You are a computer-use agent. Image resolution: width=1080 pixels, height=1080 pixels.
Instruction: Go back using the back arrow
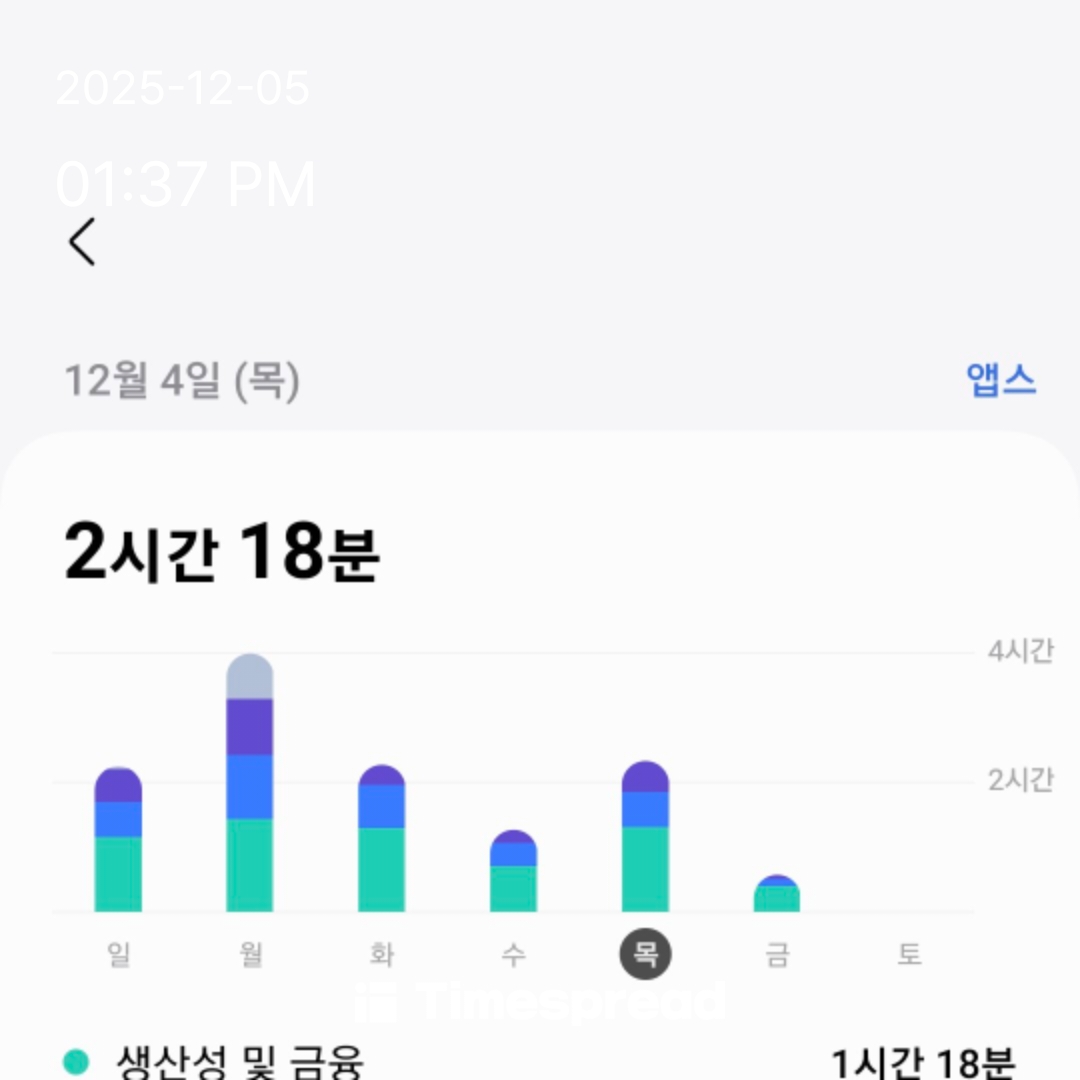[x=83, y=243]
